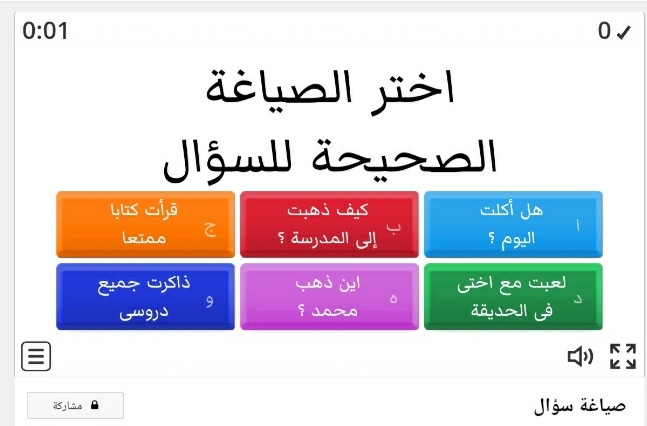This screenshot has width=647, height=426.
Task: Choose answer 'كيف ذهبت إلى المدرسة ؟'
Action: 329,224
